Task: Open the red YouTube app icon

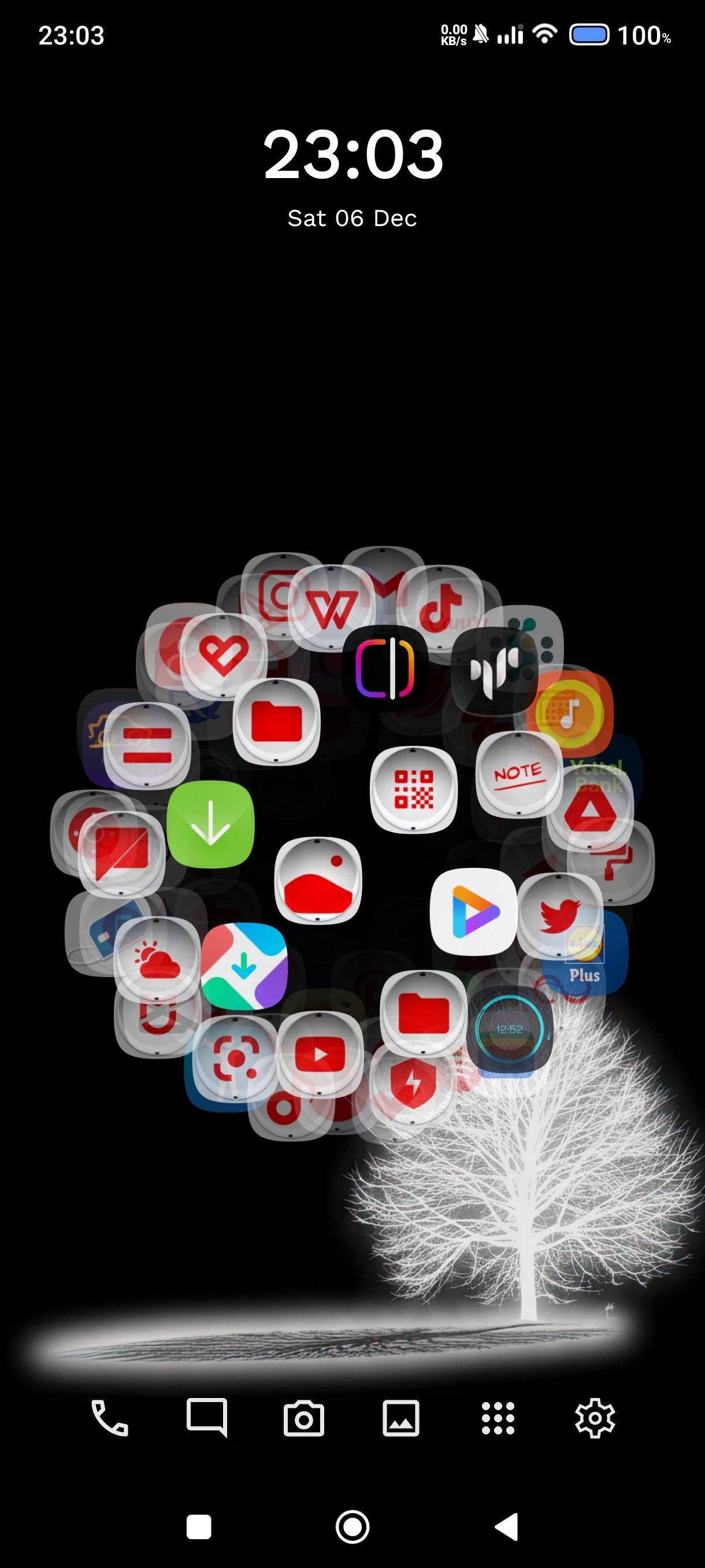Action: (x=320, y=1054)
